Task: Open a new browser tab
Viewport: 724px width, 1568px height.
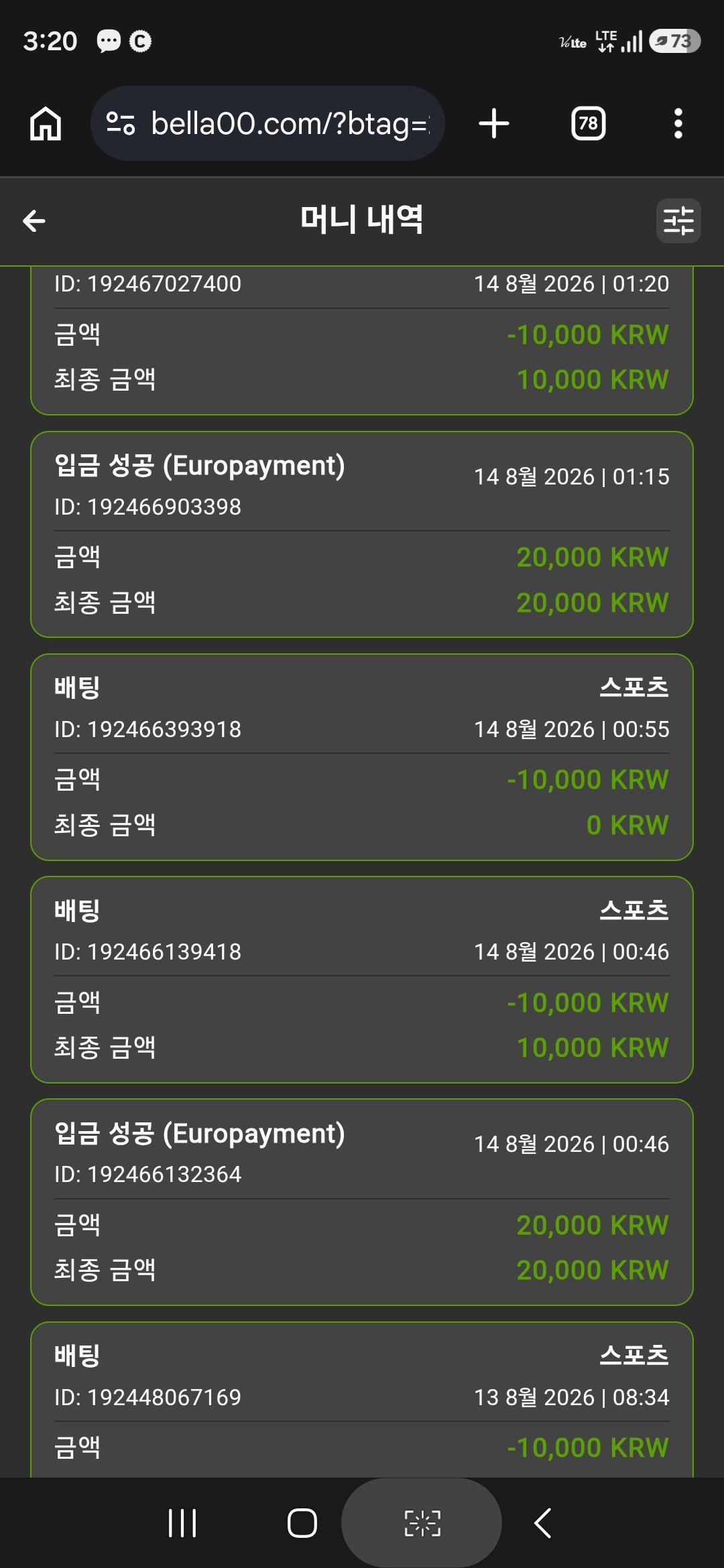Action: 494,124
